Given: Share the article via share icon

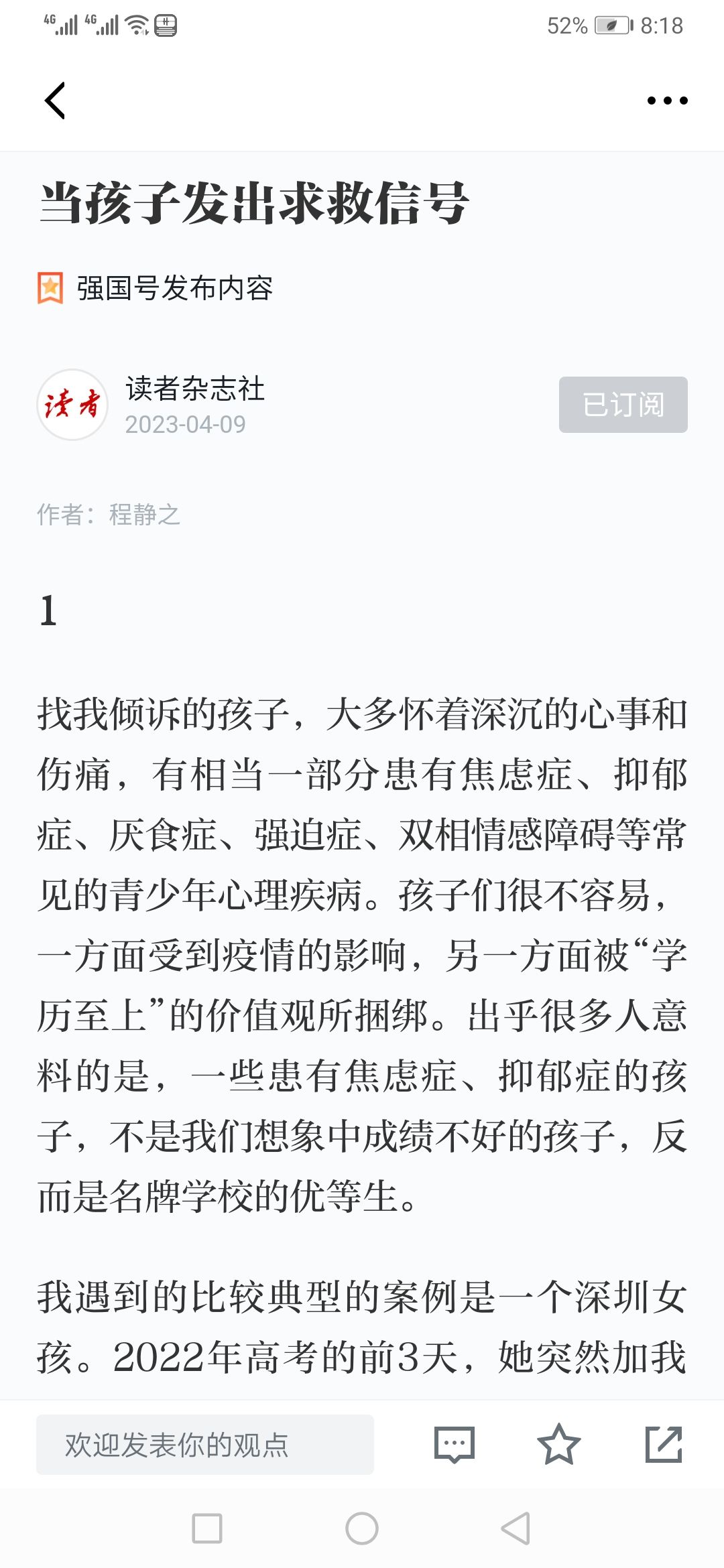Looking at the screenshot, I should 664,1445.
